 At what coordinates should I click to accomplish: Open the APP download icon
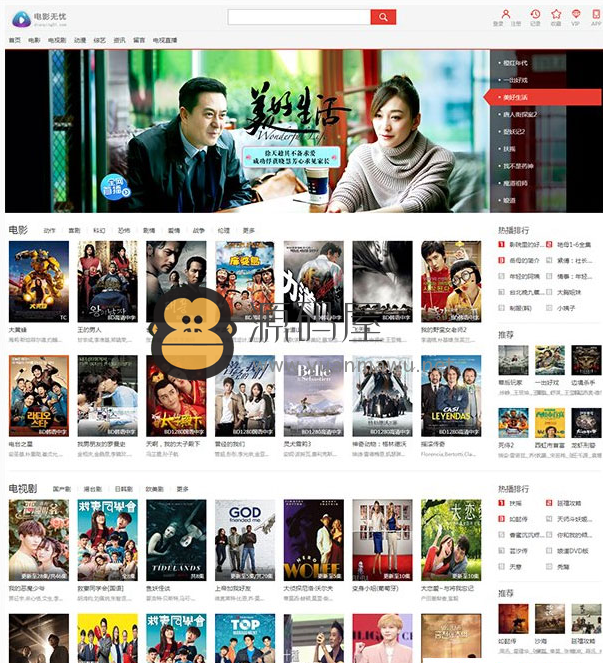pos(595,16)
